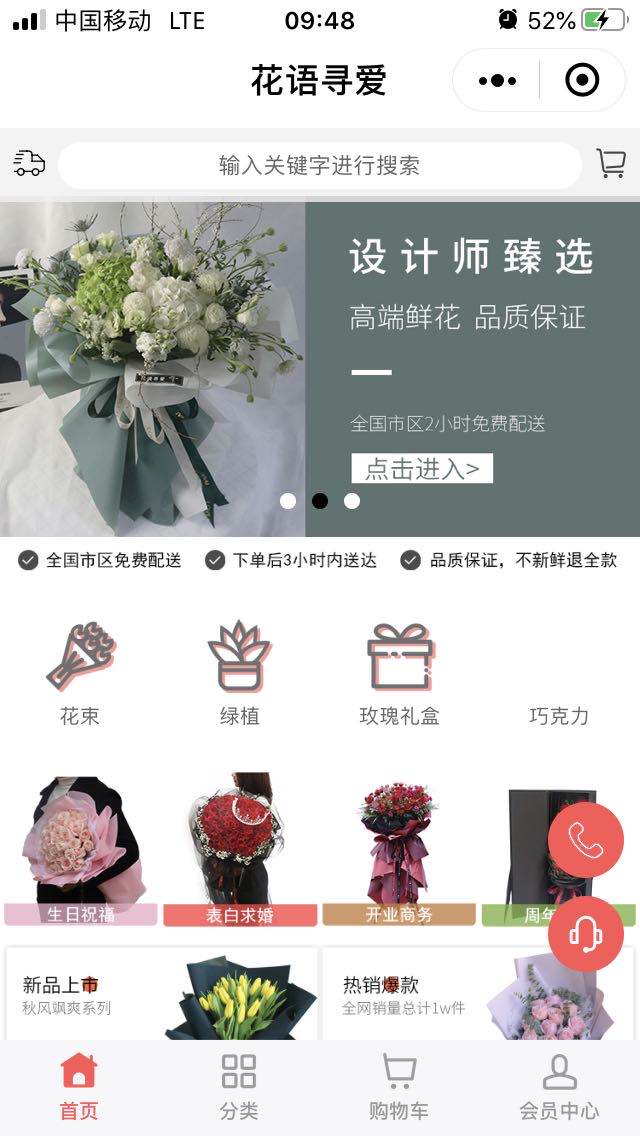640x1136 pixels.
Task: Tap the delivery truck icon
Action: tap(29, 164)
